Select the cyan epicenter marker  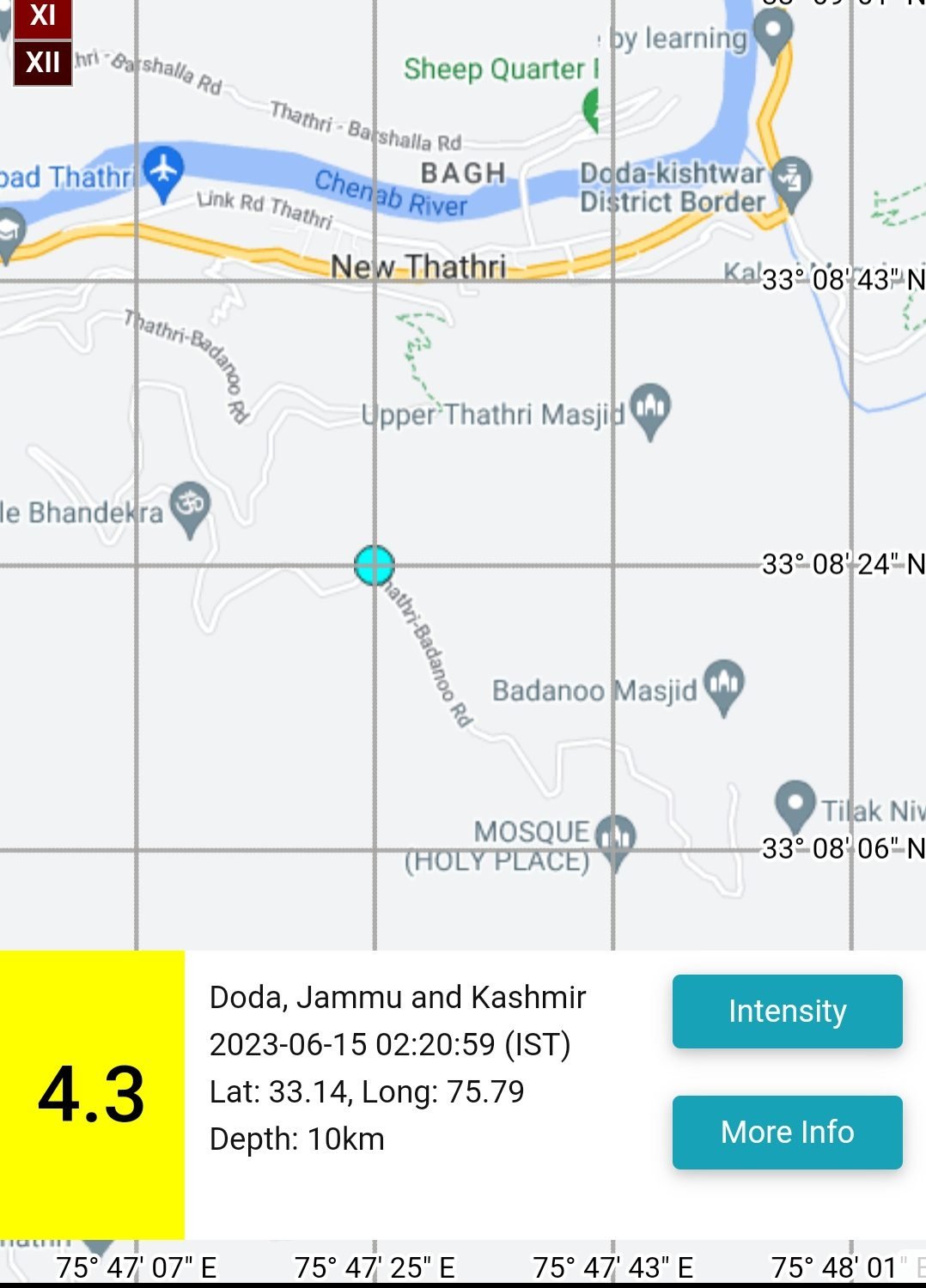tap(375, 566)
